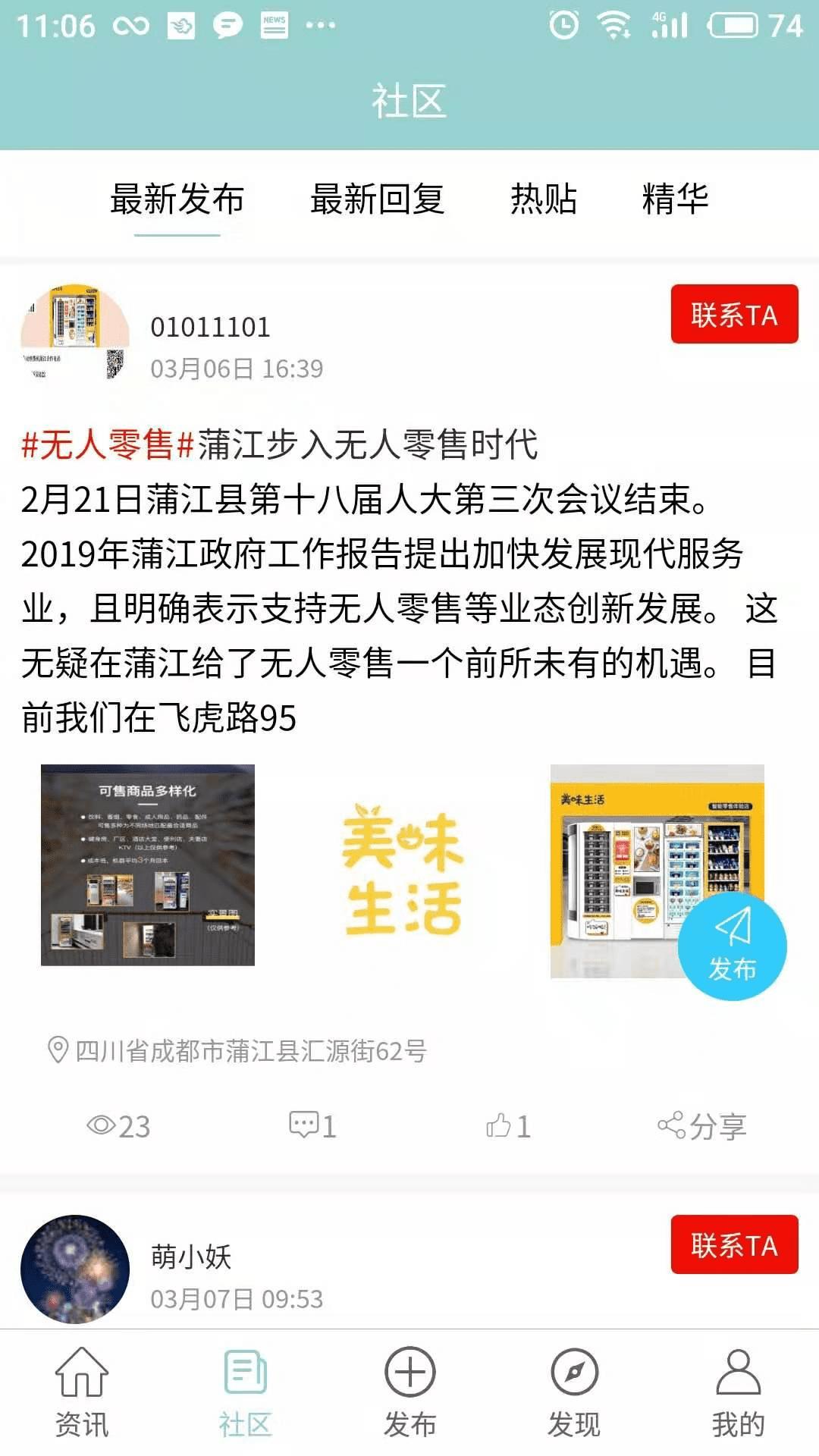Contact 萌小妖 via the 联系TA button
819x1456 pixels.
point(733,1245)
